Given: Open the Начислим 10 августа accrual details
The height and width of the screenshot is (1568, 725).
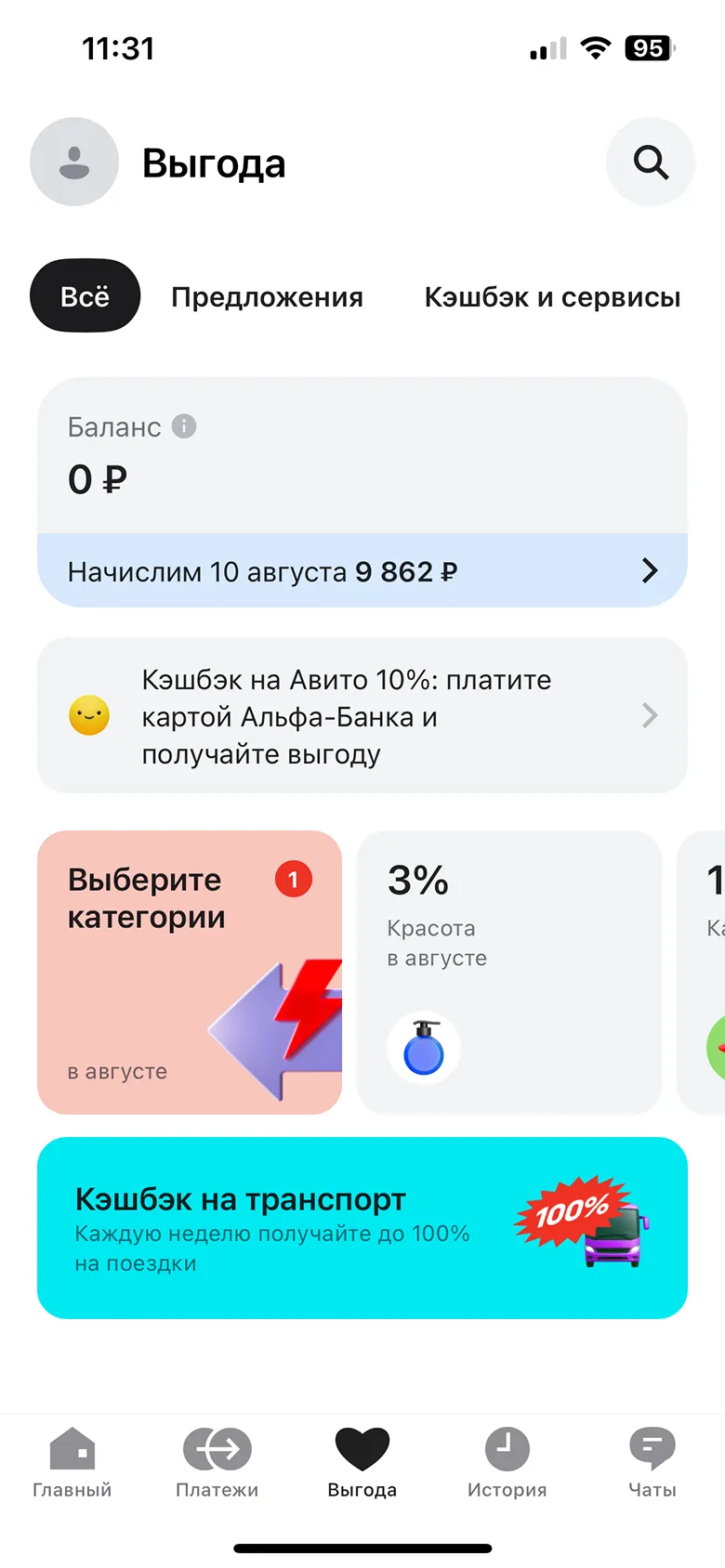Looking at the screenshot, I should click(x=362, y=570).
